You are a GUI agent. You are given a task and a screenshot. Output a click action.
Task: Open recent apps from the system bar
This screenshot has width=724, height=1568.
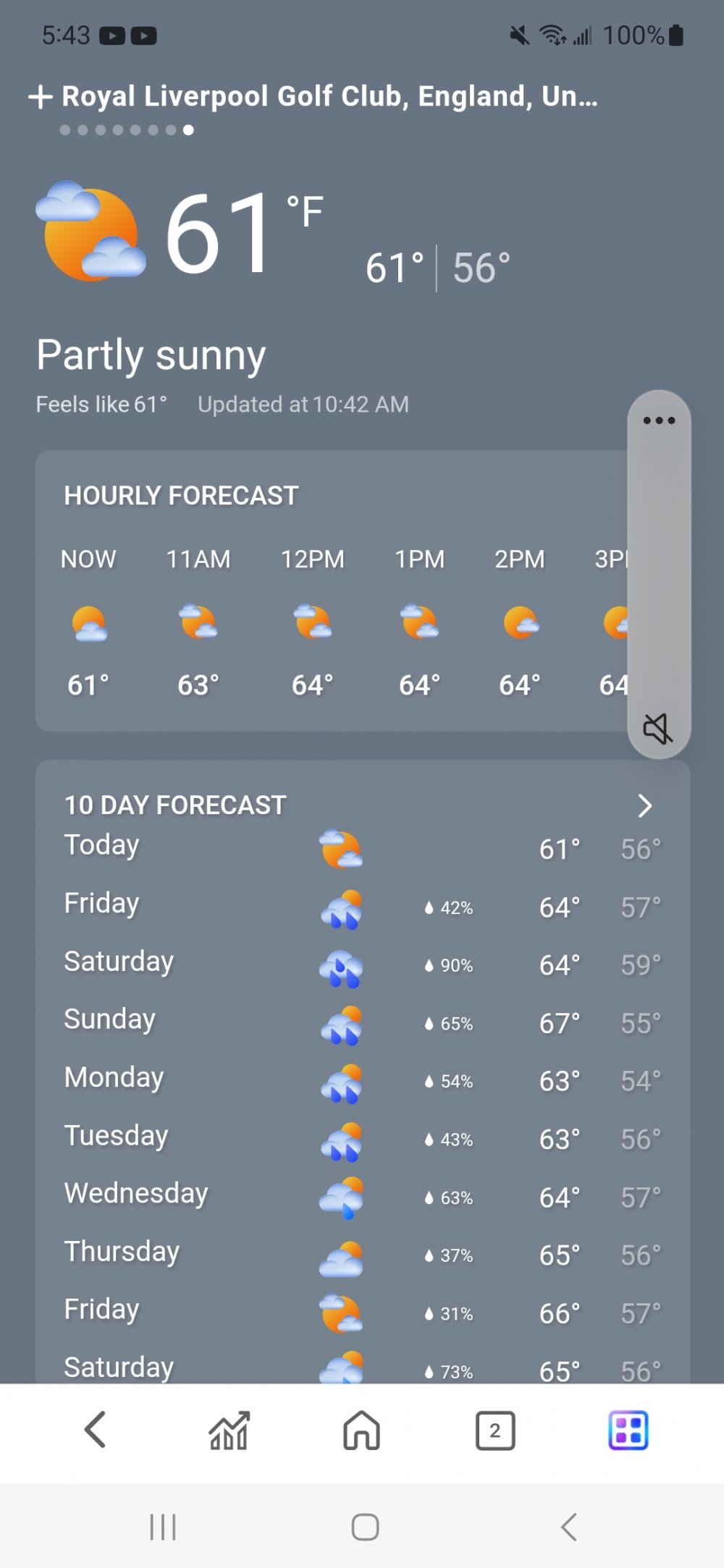click(x=163, y=1527)
